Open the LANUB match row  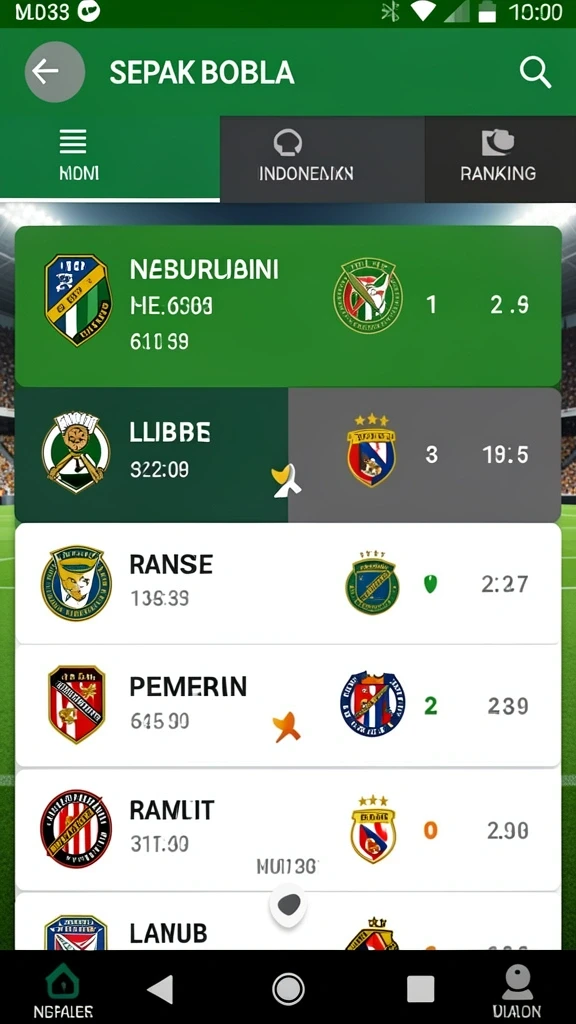coord(288,922)
